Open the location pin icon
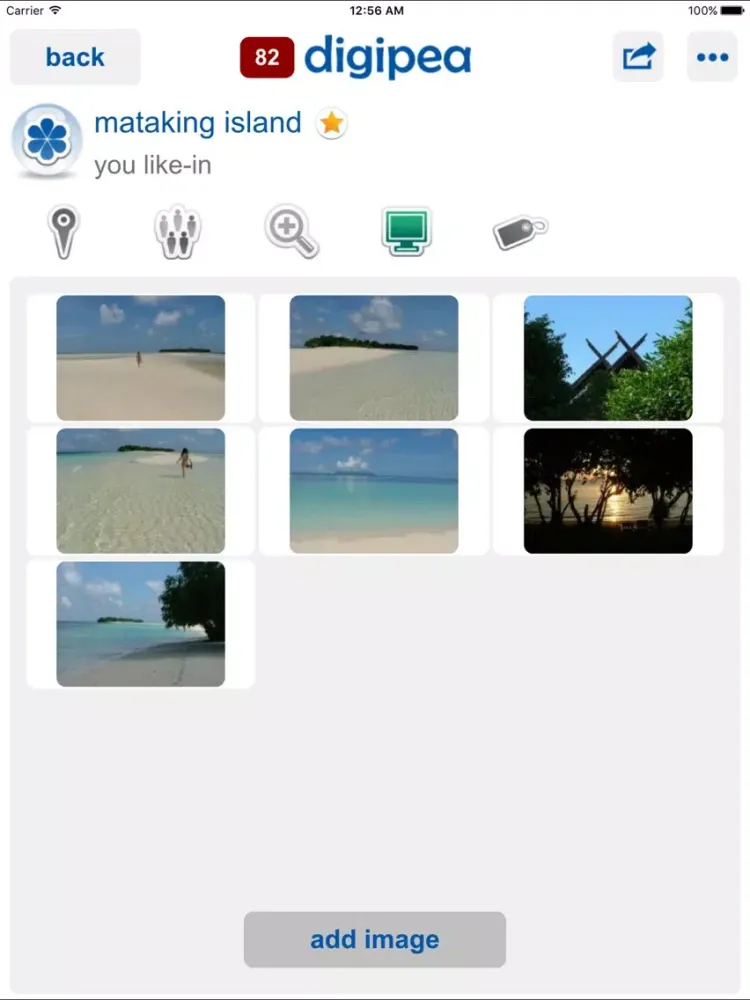This screenshot has width=750, height=1000. 64,231
